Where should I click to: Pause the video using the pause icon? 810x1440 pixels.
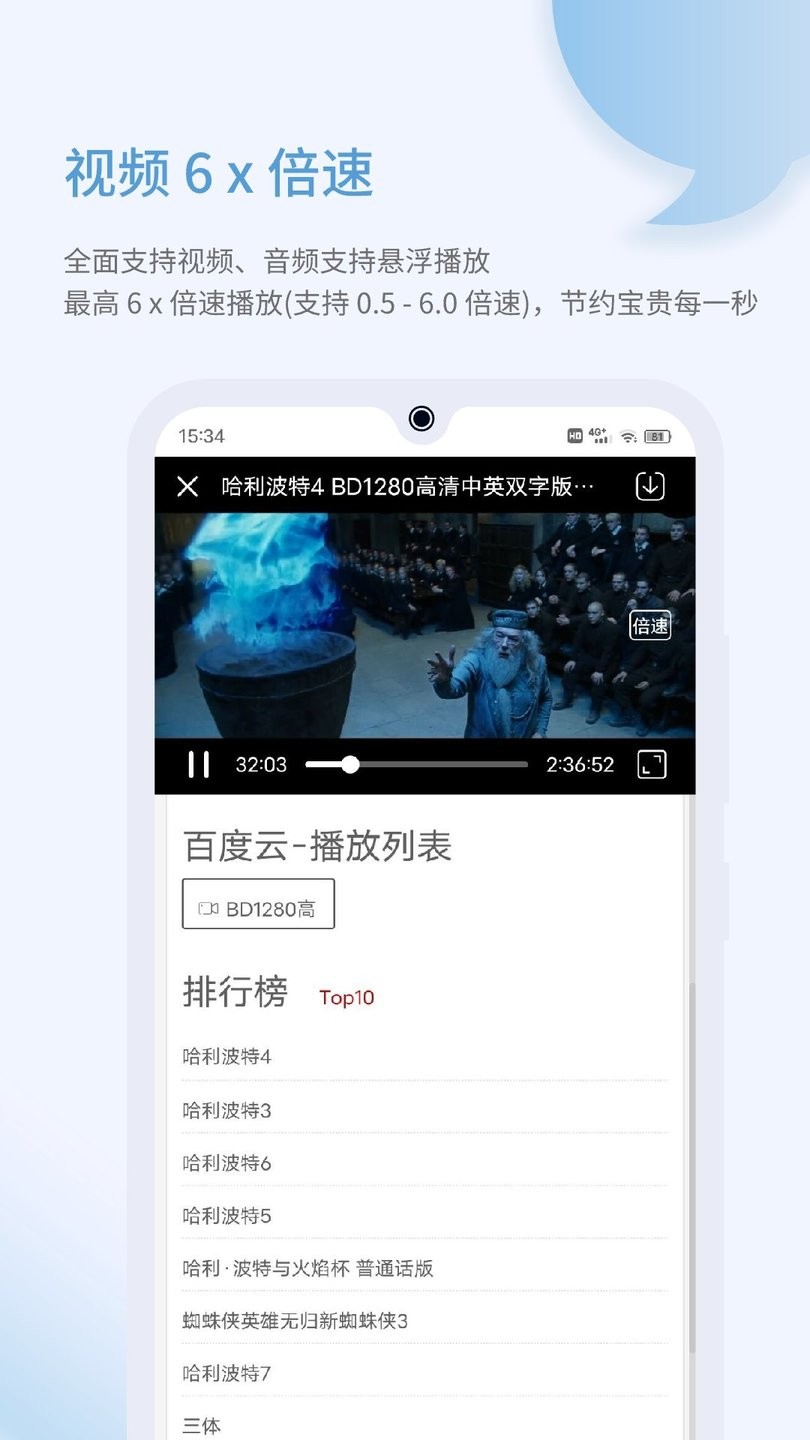click(x=198, y=764)
